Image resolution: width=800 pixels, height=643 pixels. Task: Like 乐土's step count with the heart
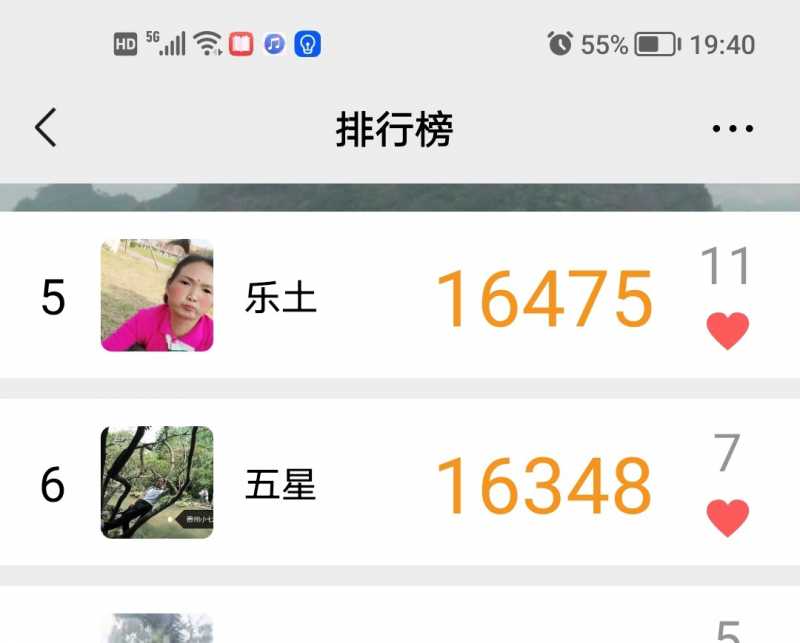[x=727, y=330]
